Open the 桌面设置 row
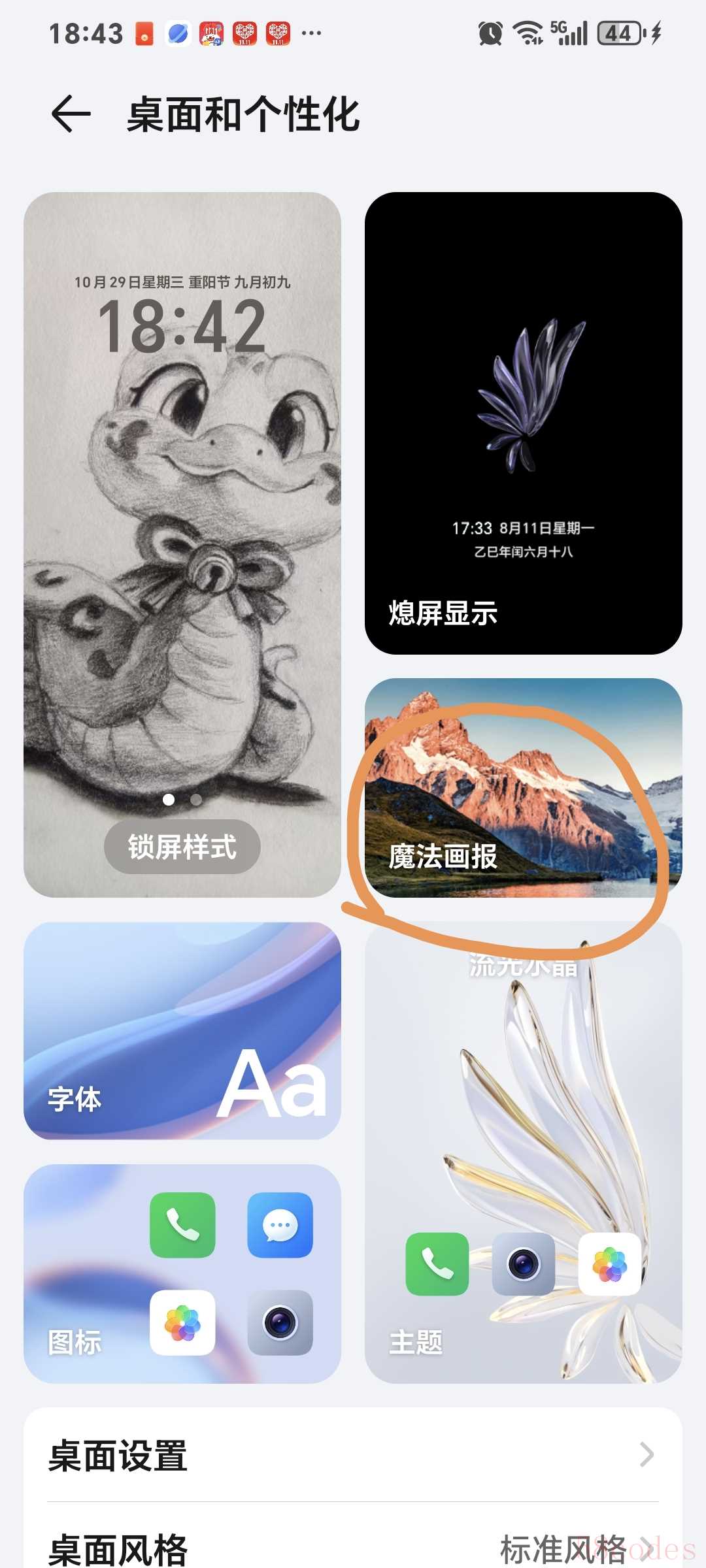The width and height of the screenshot is (706, 1568). click(x=353, y=1455)
